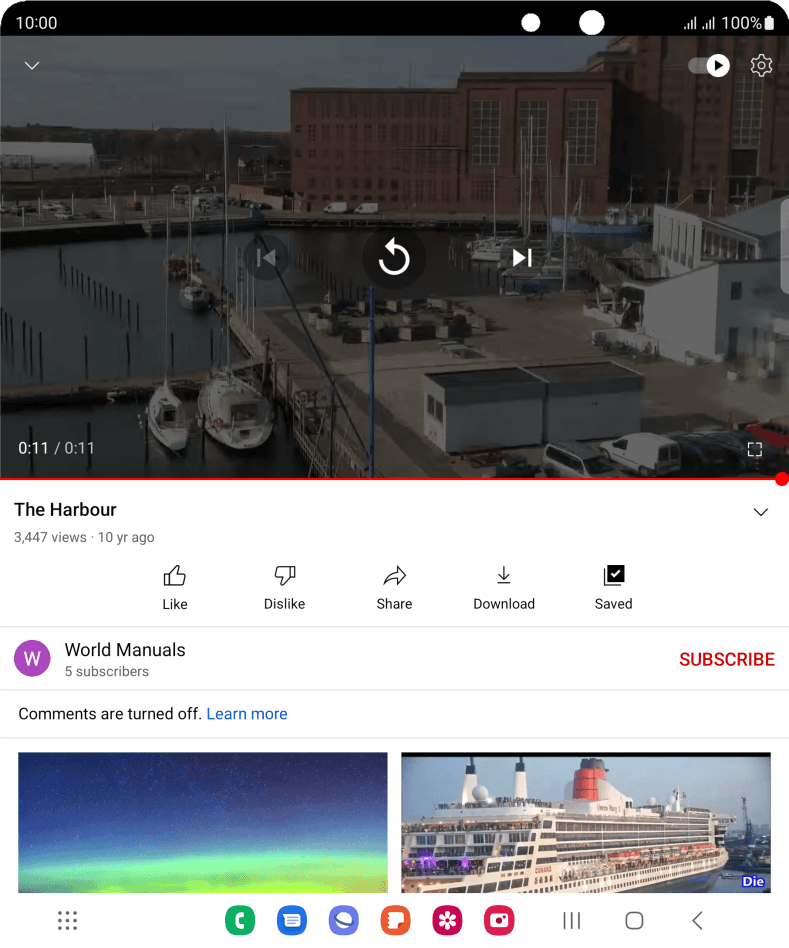Screen dimensions: 789x948
Task: Share the video
Action: point(394,587)
